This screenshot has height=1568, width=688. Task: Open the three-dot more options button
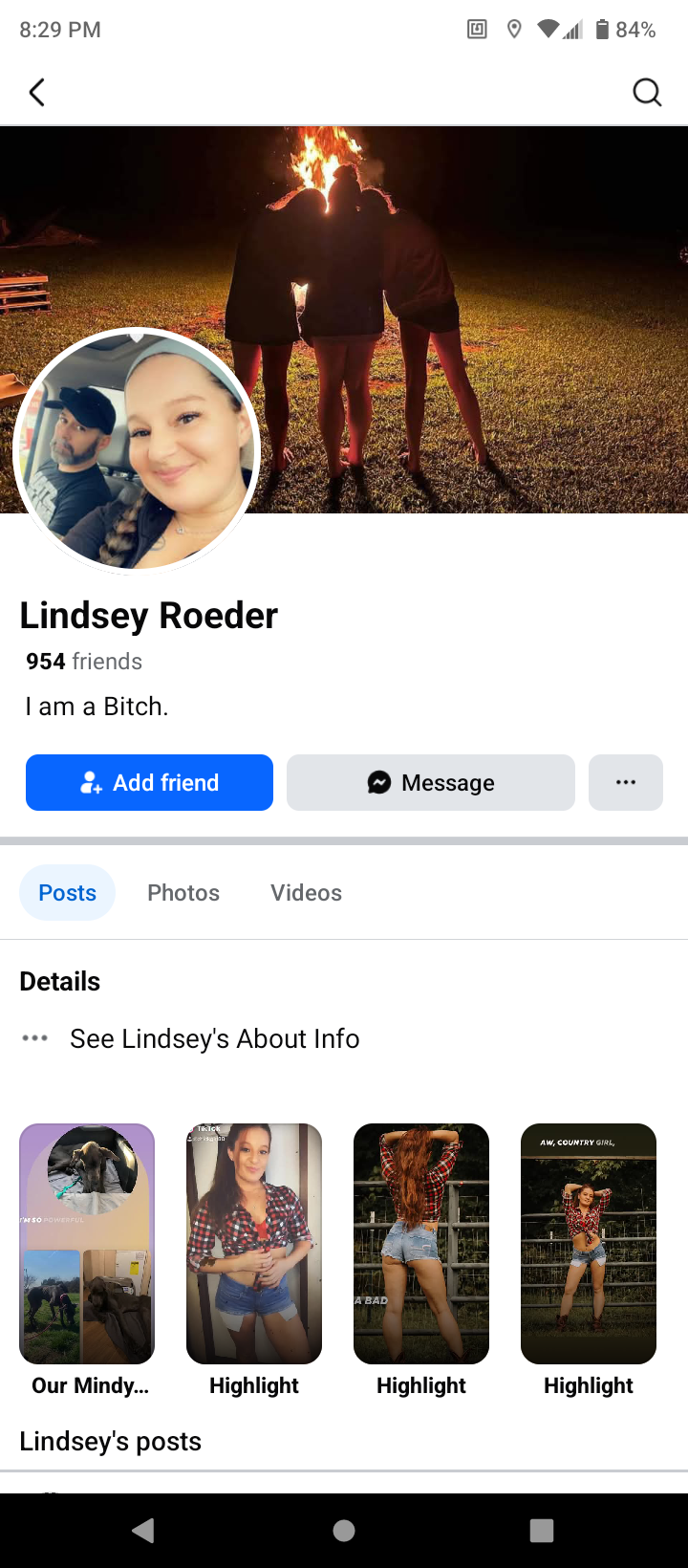626,782
